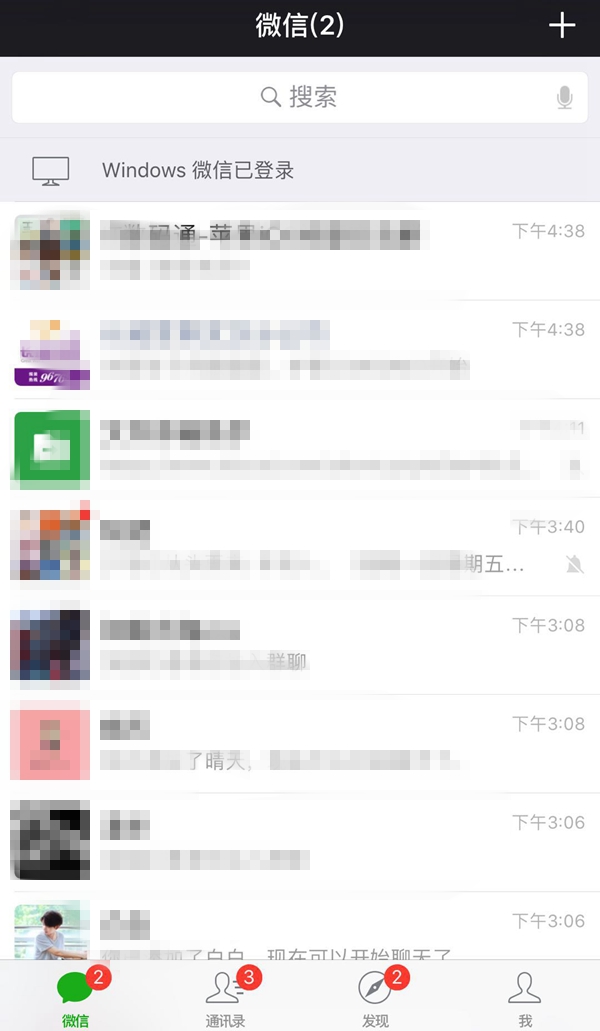
Task: Switch to the 发现 tab
Action: point(375,998)
